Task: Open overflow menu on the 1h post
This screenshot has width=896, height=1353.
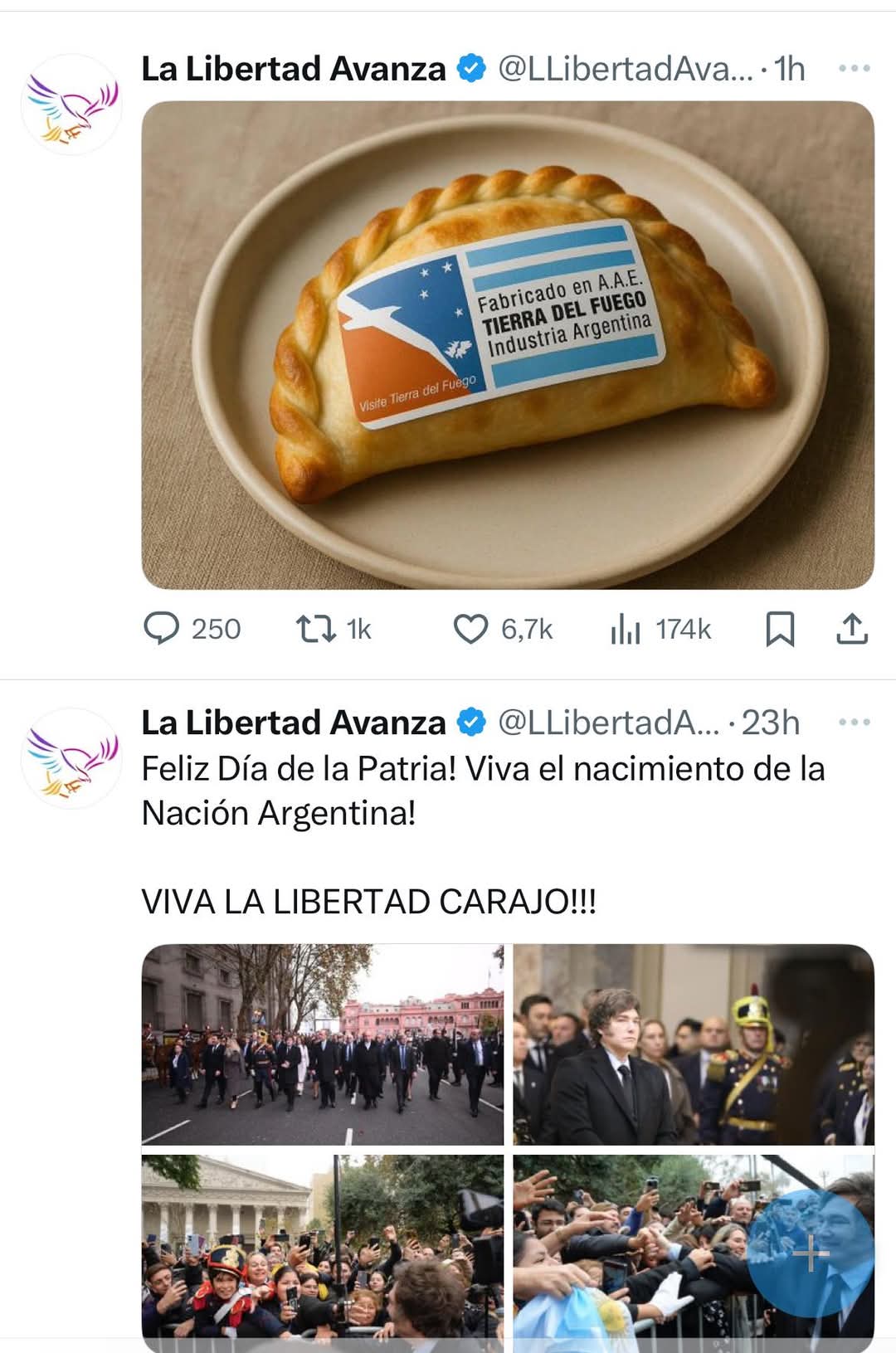Action: tap(854, 68)
